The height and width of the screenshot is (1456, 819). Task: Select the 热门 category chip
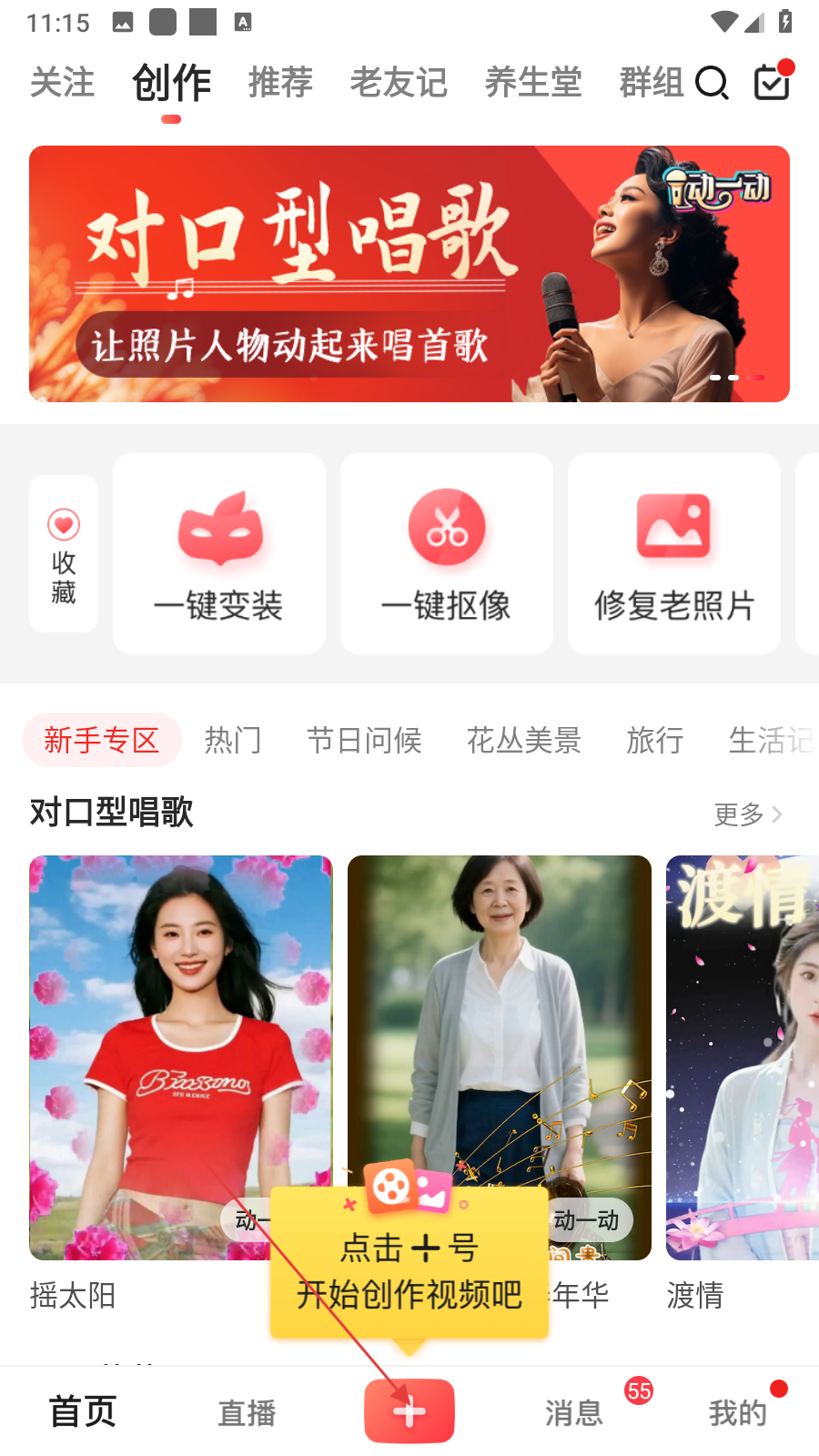tap(233, 740)
